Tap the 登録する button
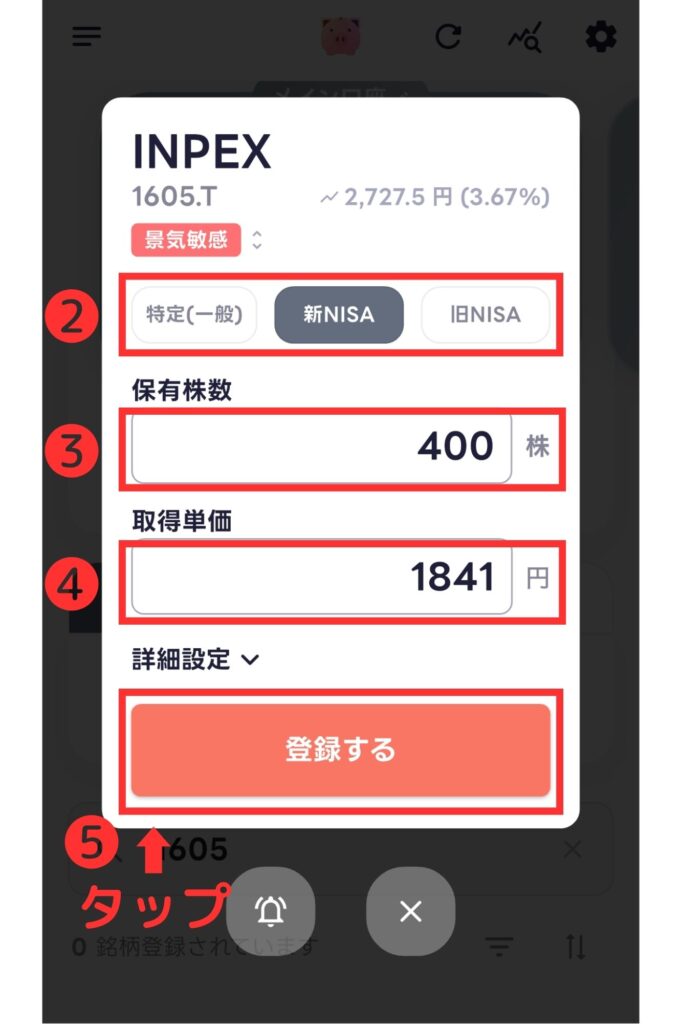Image resolution: width=682 pixels, height=1024 pixels. point(341,749)
